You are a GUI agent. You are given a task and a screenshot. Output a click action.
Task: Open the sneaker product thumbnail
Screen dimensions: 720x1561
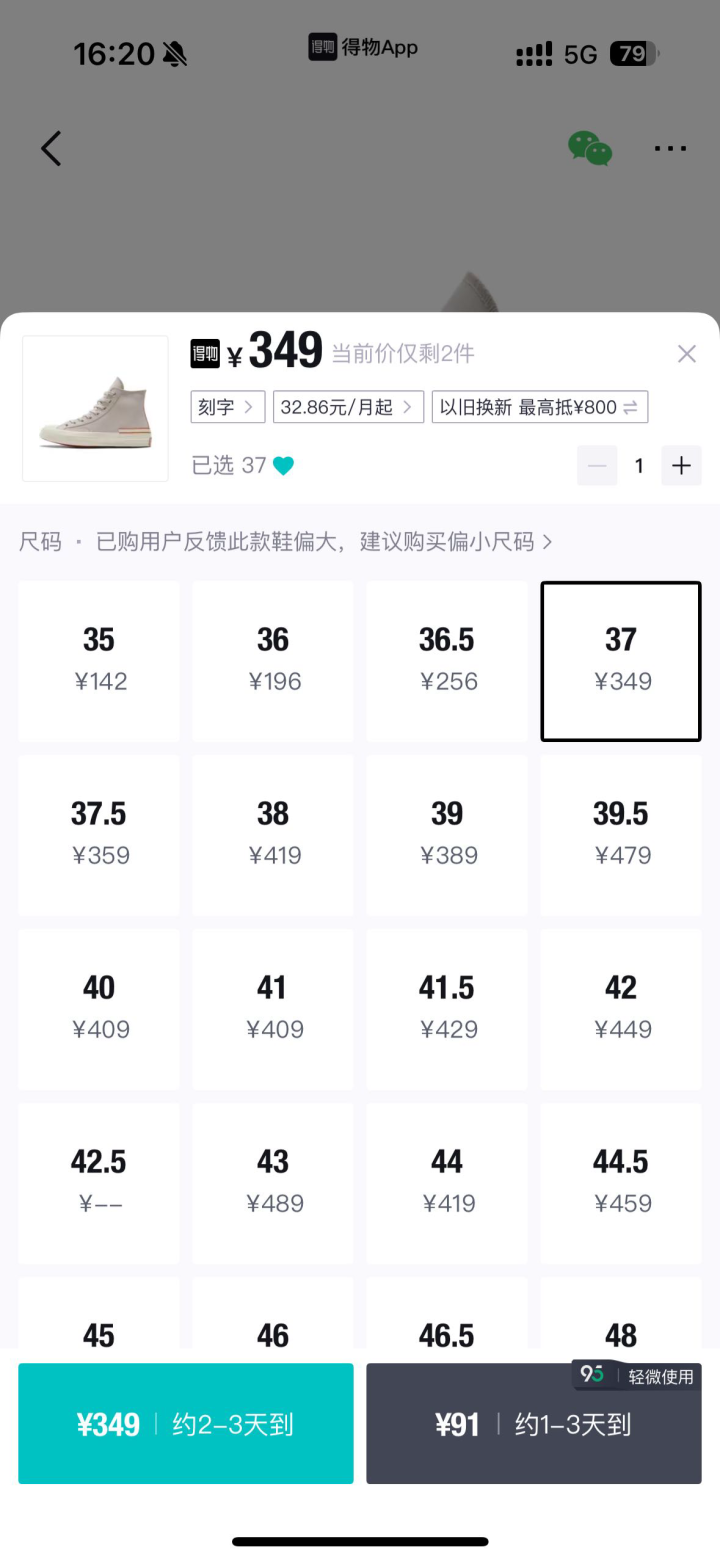tap(96, 408)
